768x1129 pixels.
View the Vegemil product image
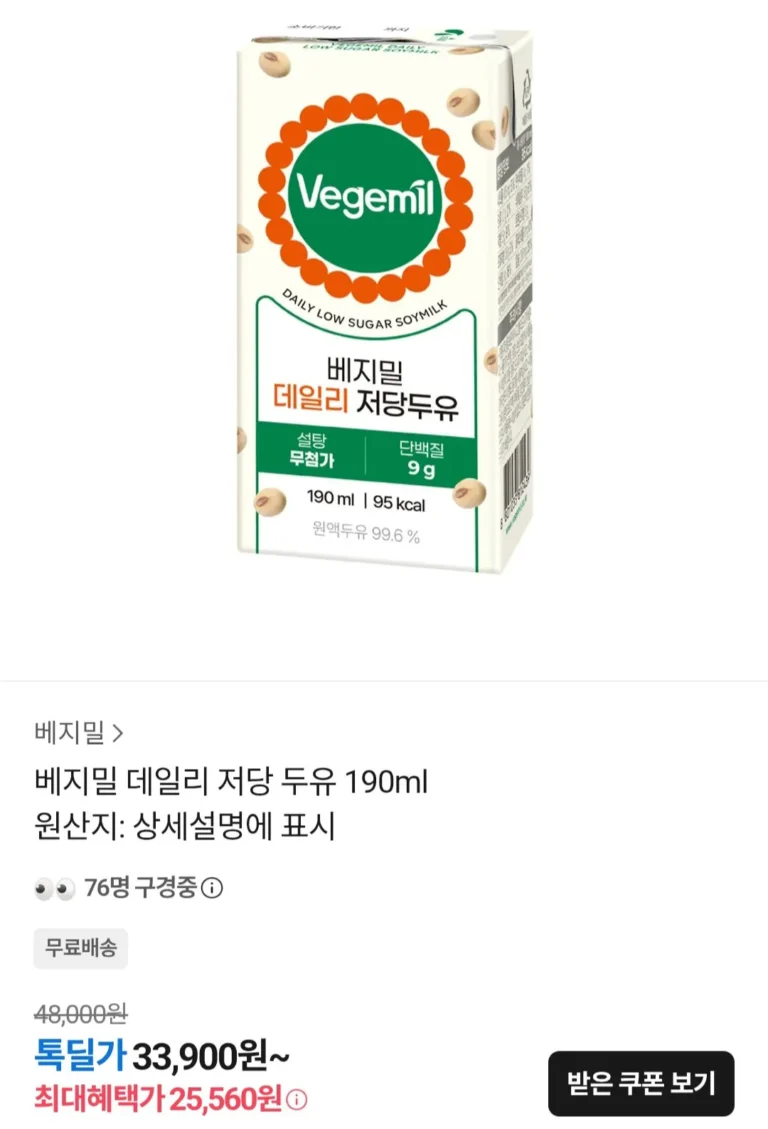[x=384, y=300]
